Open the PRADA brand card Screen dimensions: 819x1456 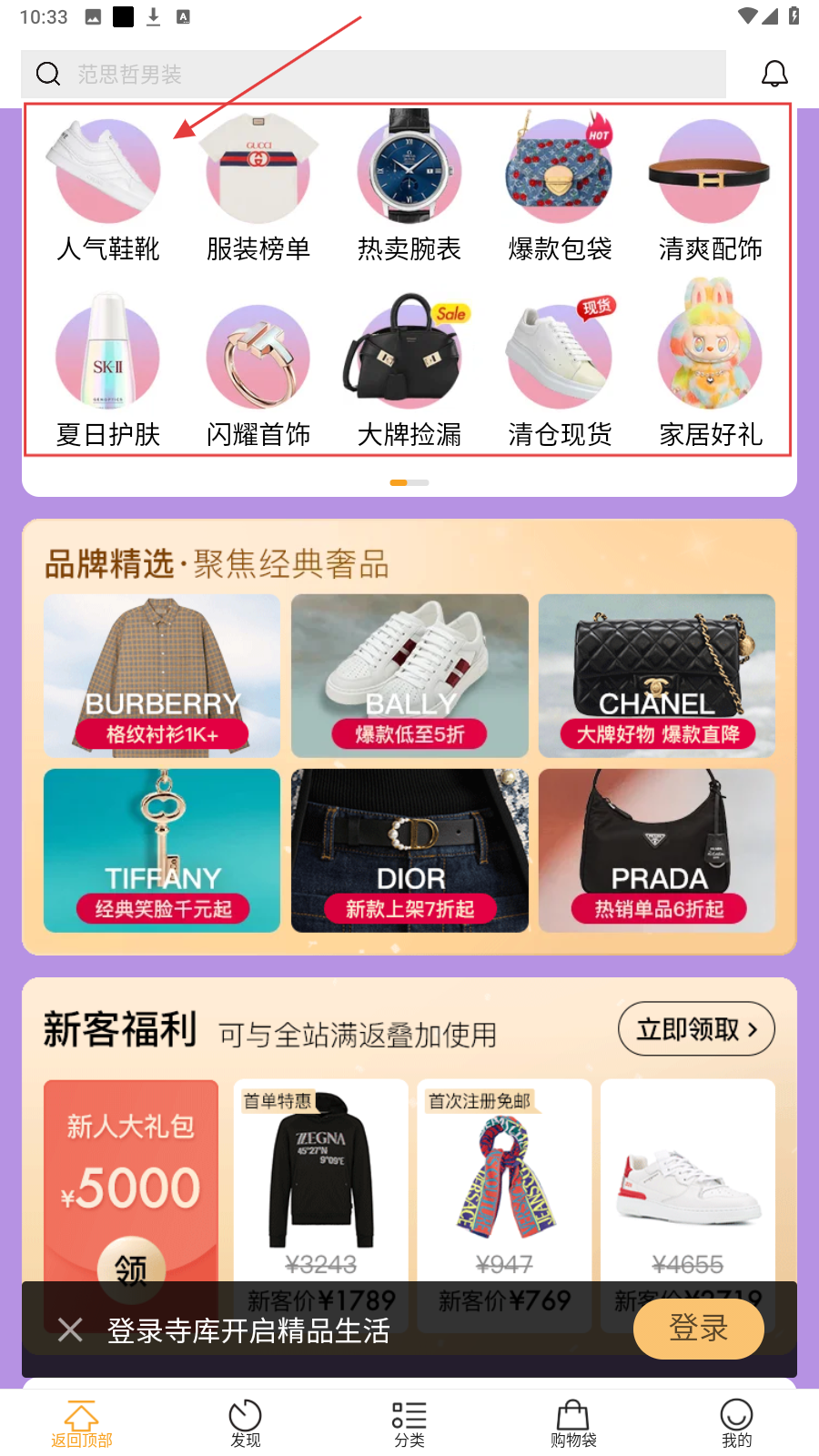coord(656,850)
